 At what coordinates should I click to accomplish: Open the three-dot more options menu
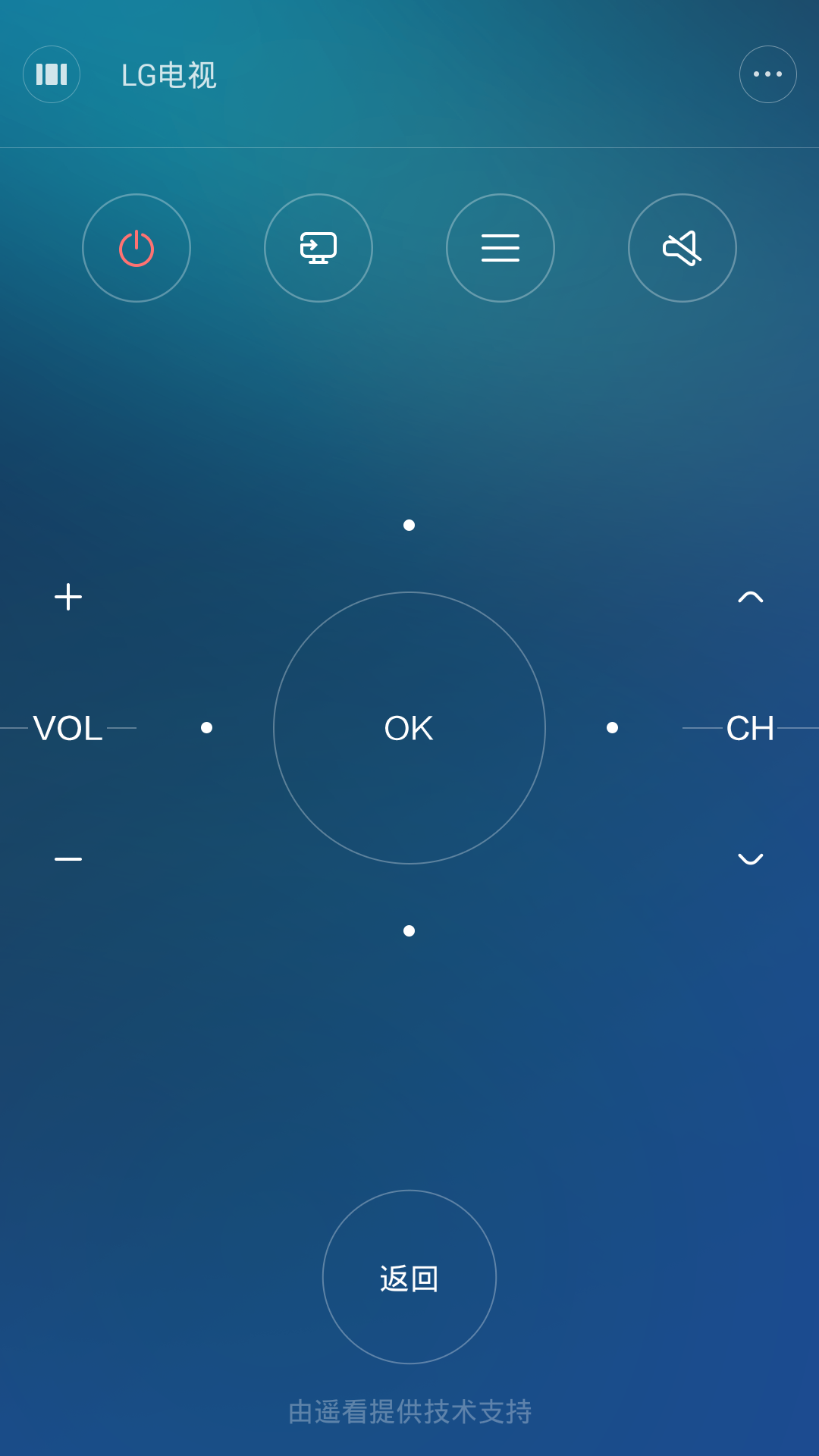click(x=767, y=74)
